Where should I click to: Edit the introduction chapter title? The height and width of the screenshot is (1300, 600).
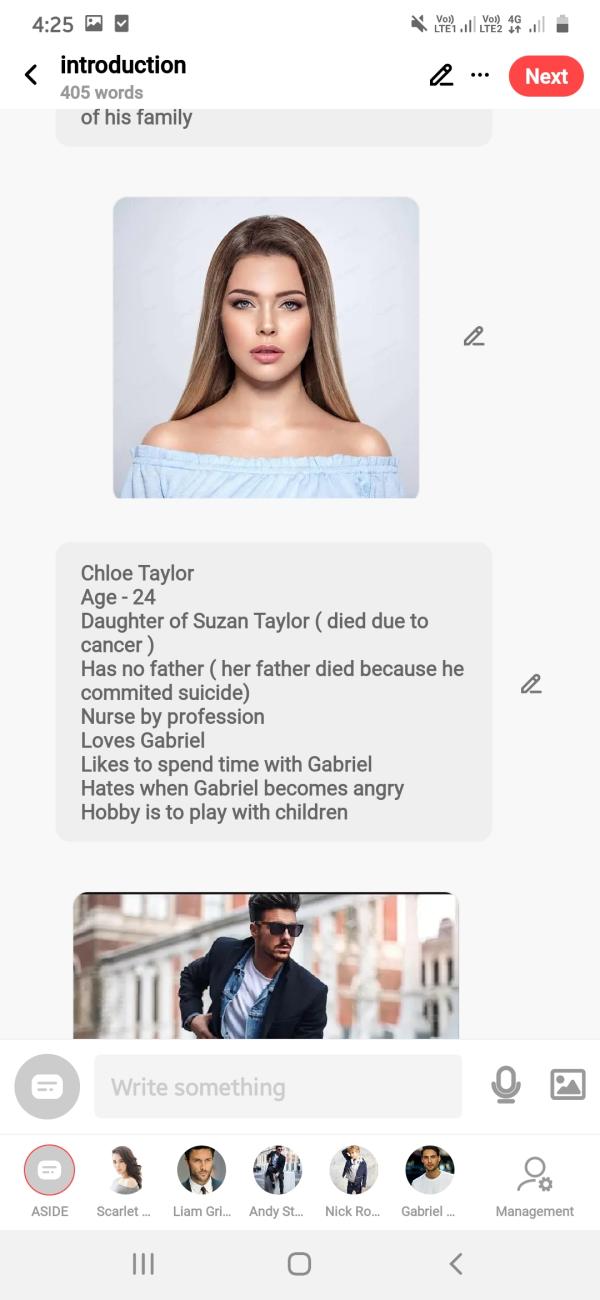pos(441,76)
